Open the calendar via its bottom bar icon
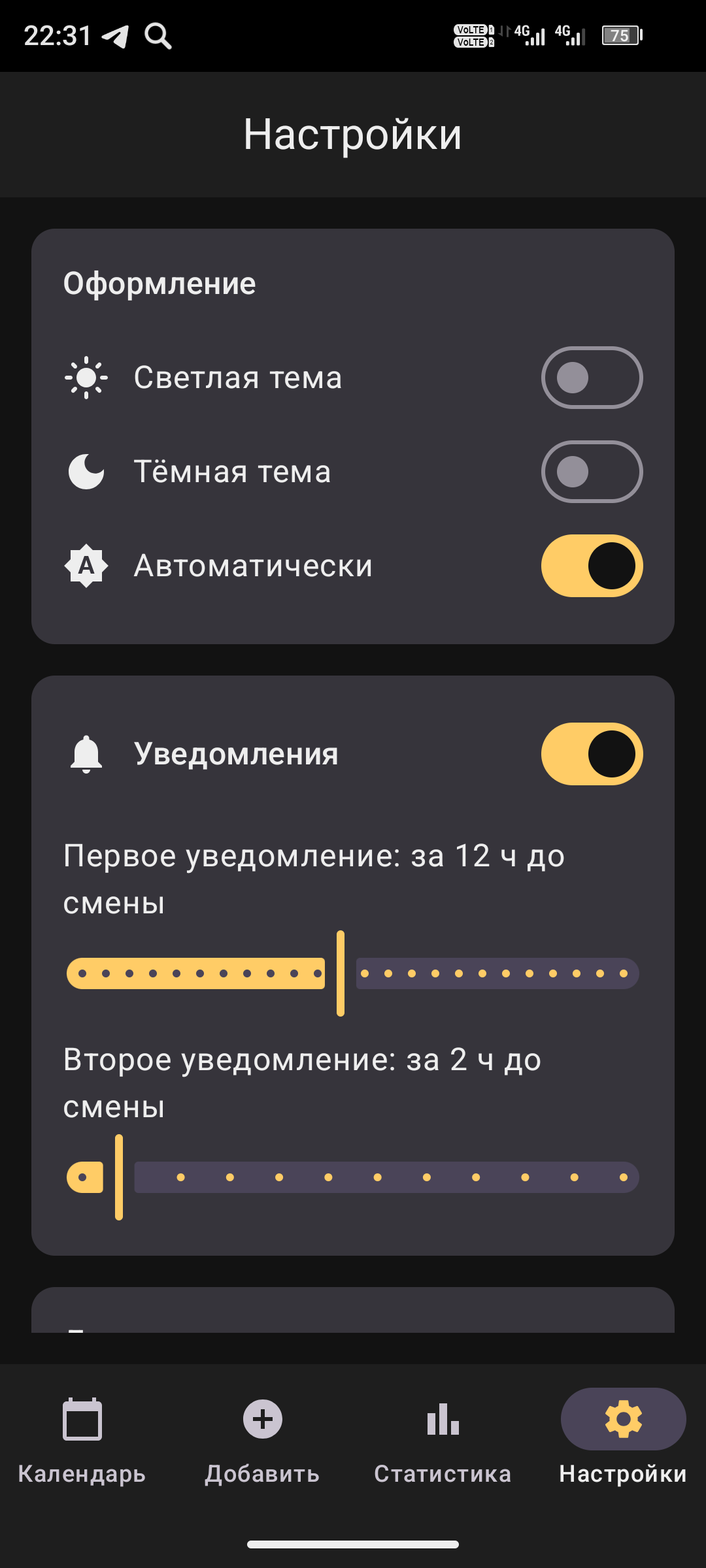This screenshot has height=1568, width=706. tap(82, 1418)
